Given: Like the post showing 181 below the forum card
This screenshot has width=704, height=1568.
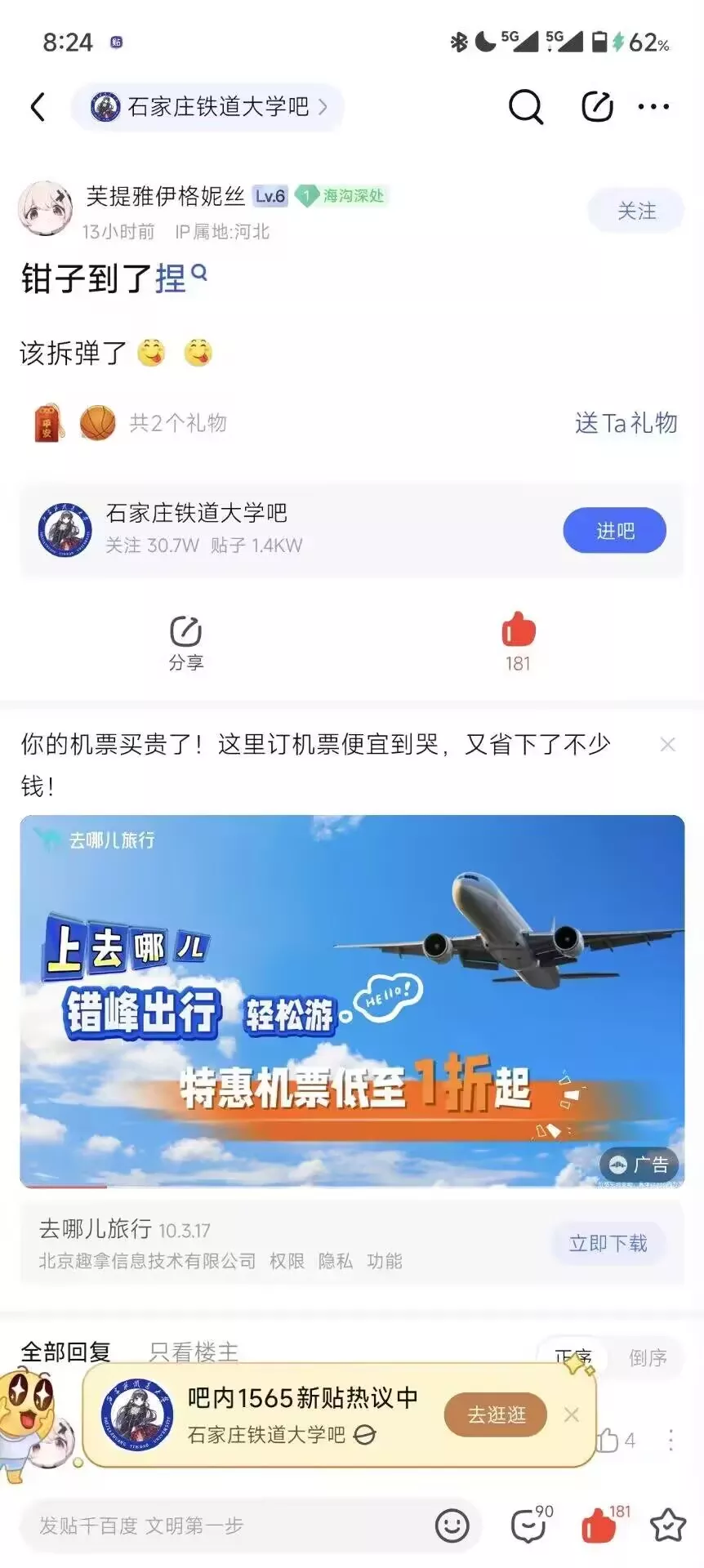Looking at the screenshot, I should pyautogui.click(x=518, y=641).
